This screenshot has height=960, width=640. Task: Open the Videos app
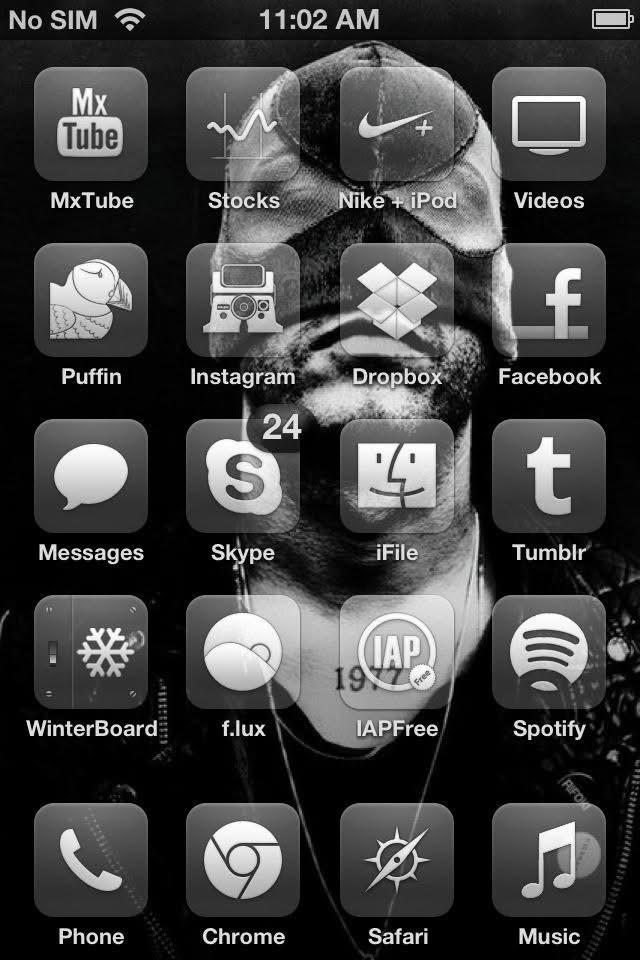tap(549, 124)
